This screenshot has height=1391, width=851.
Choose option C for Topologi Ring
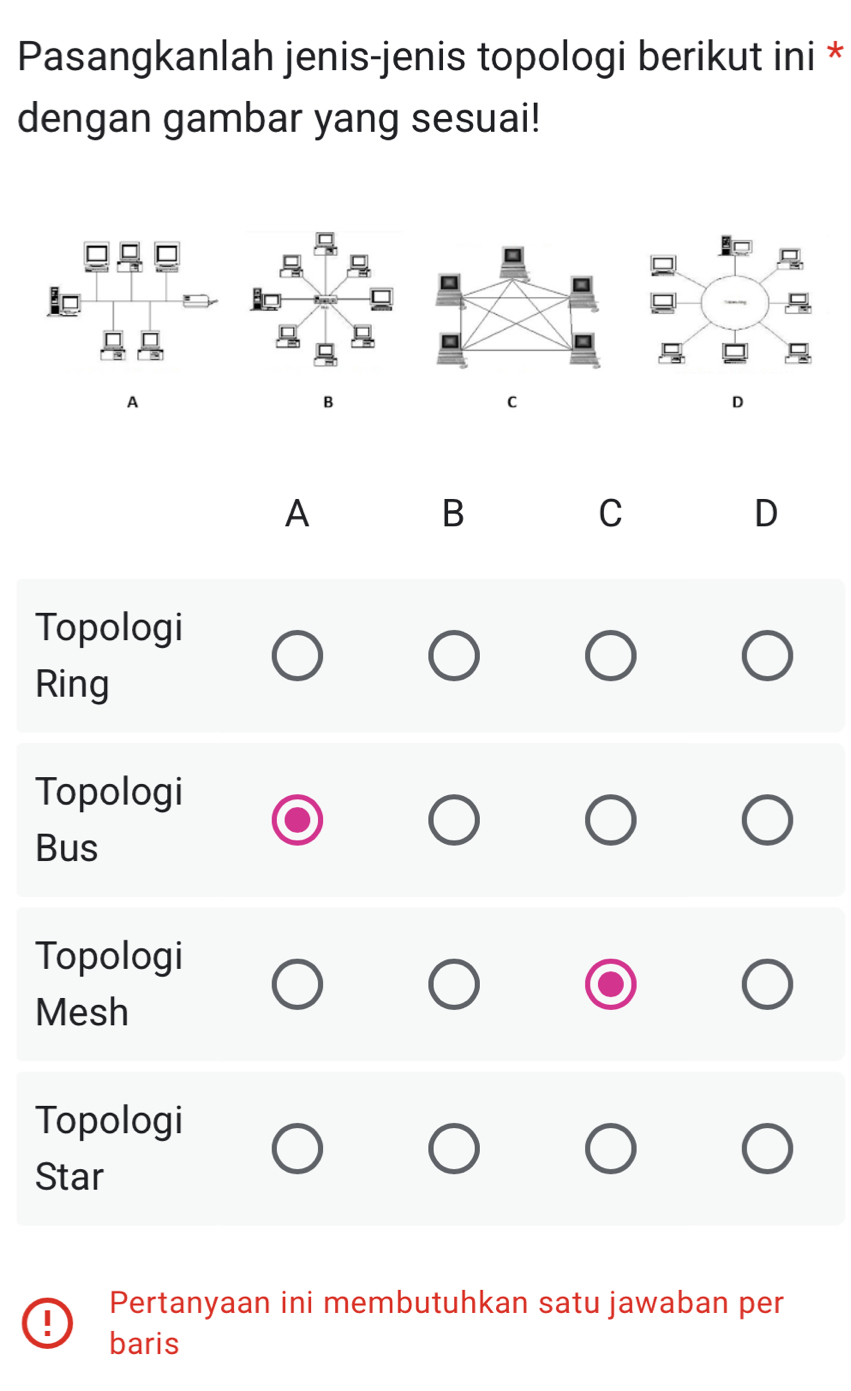coord(610,656)
